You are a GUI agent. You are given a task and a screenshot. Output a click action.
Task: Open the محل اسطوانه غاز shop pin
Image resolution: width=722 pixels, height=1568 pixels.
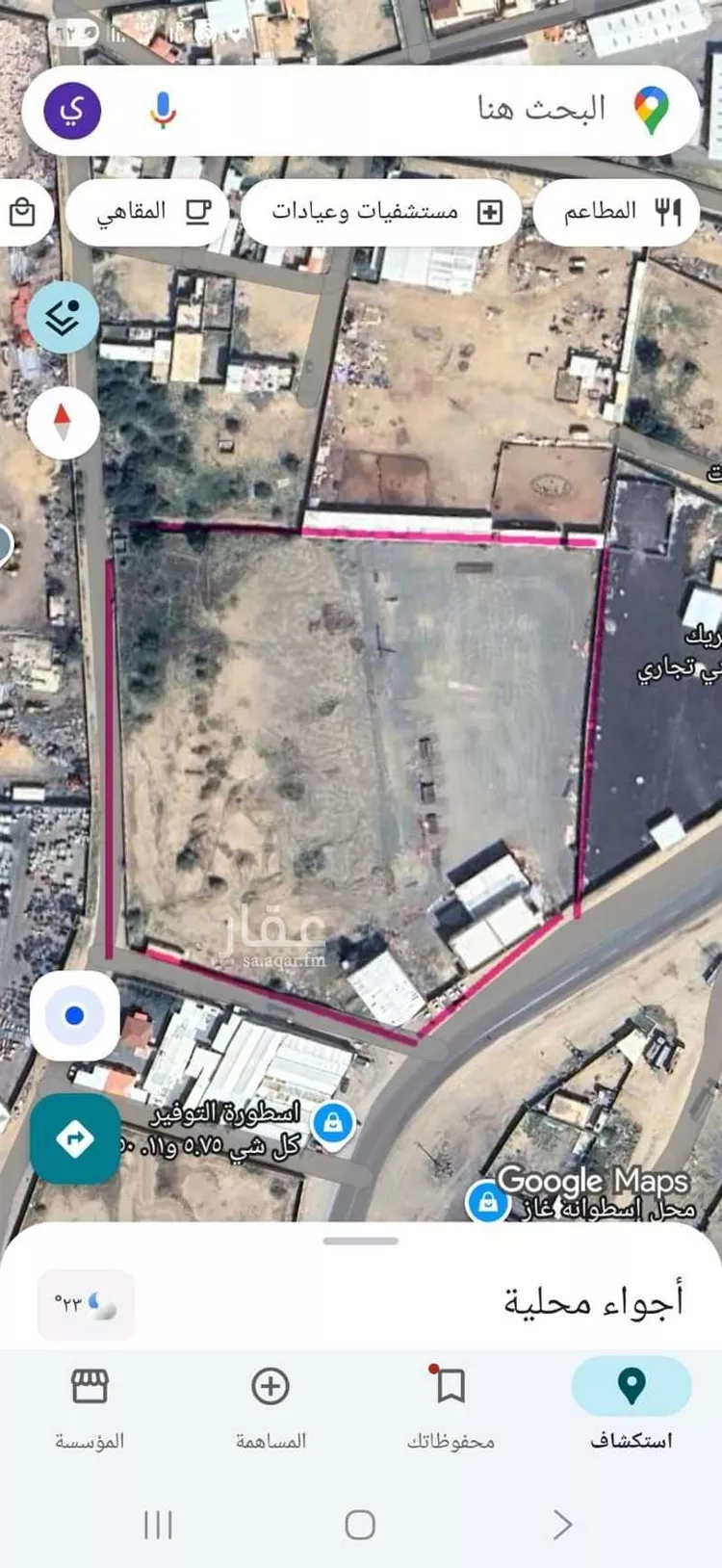tap(488, 1202)
